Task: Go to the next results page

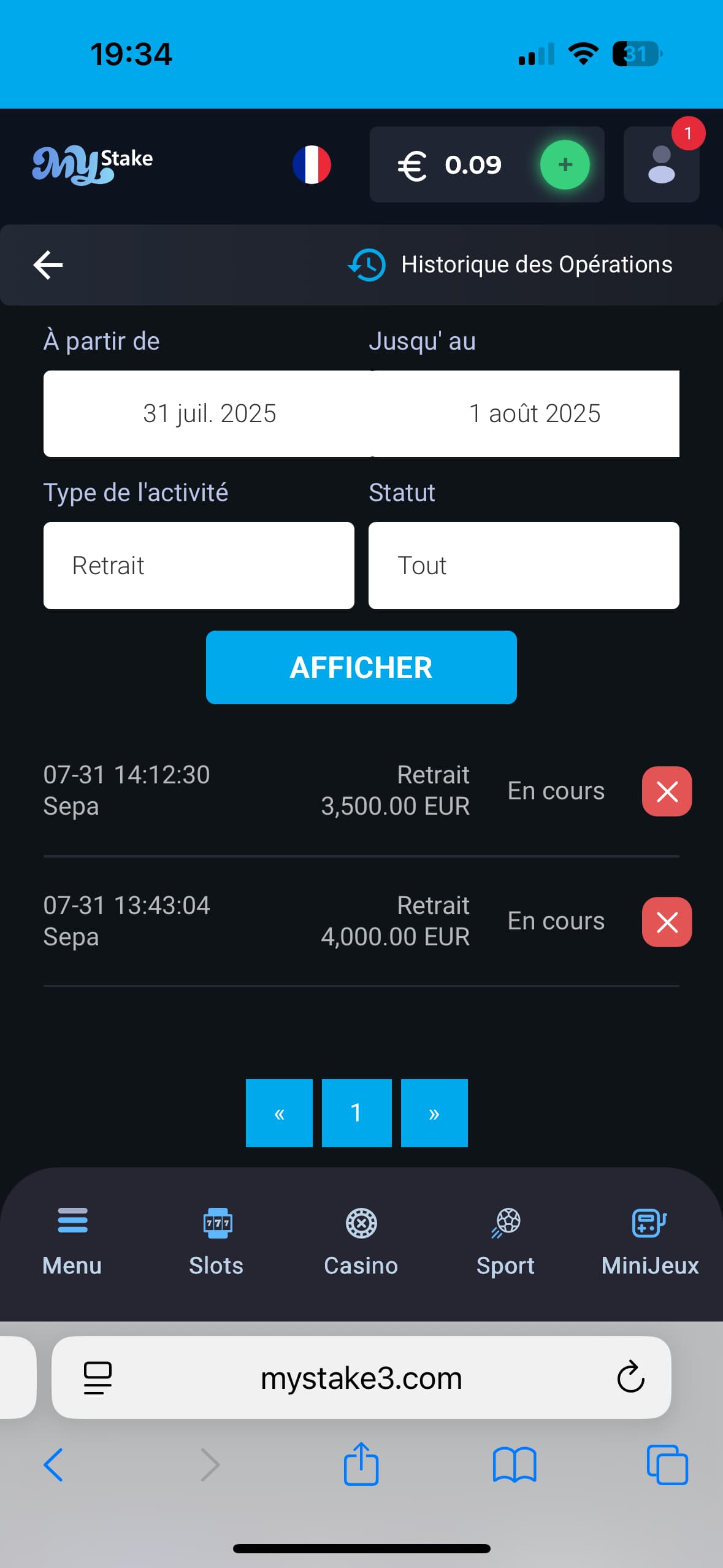Action: pyautogui.click(x=434, y=1113)
